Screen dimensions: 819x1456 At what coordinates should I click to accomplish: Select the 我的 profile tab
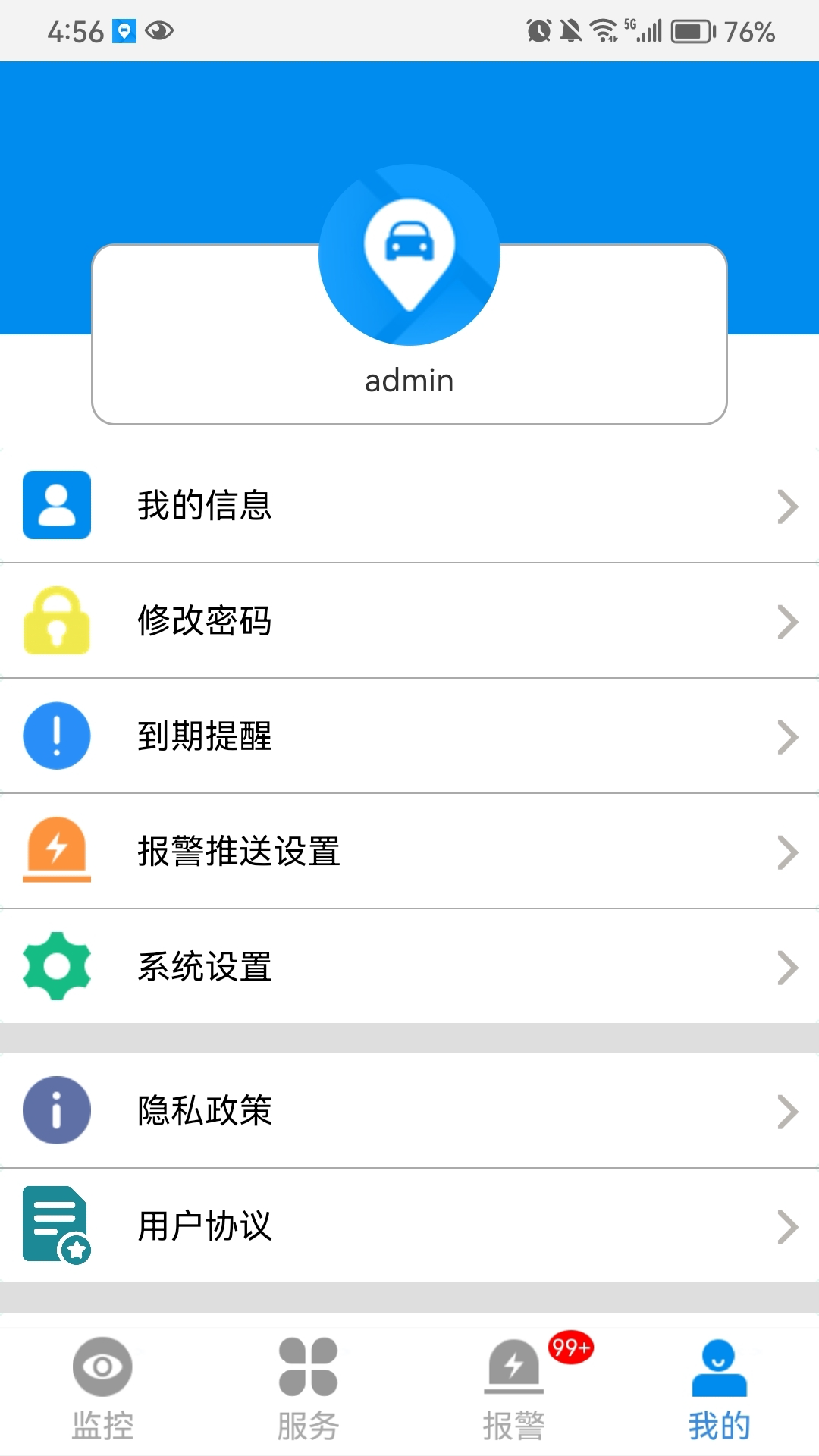719,1389
